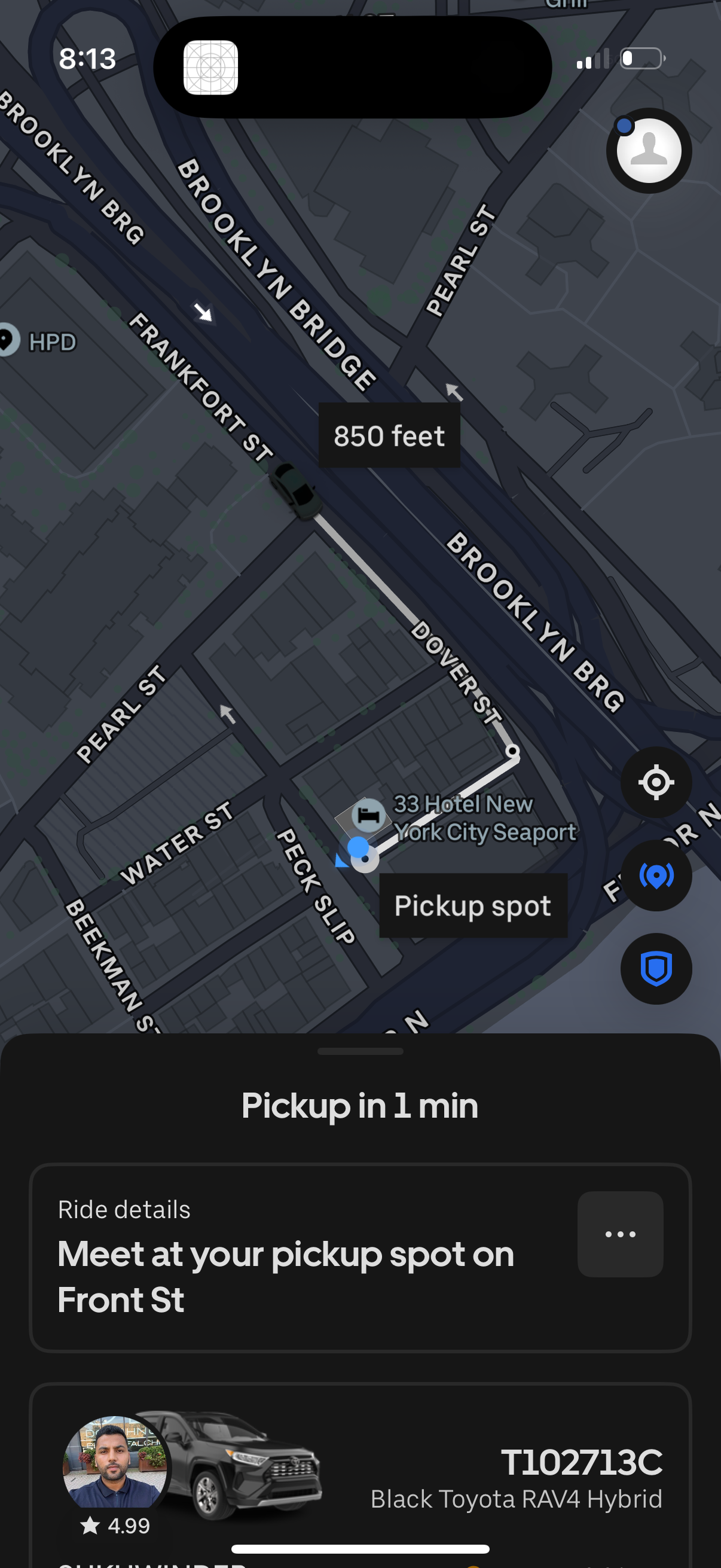Screen dimensions: 721x1568
Task: Tap the 850 feet distance label
Action: (389, 436)
